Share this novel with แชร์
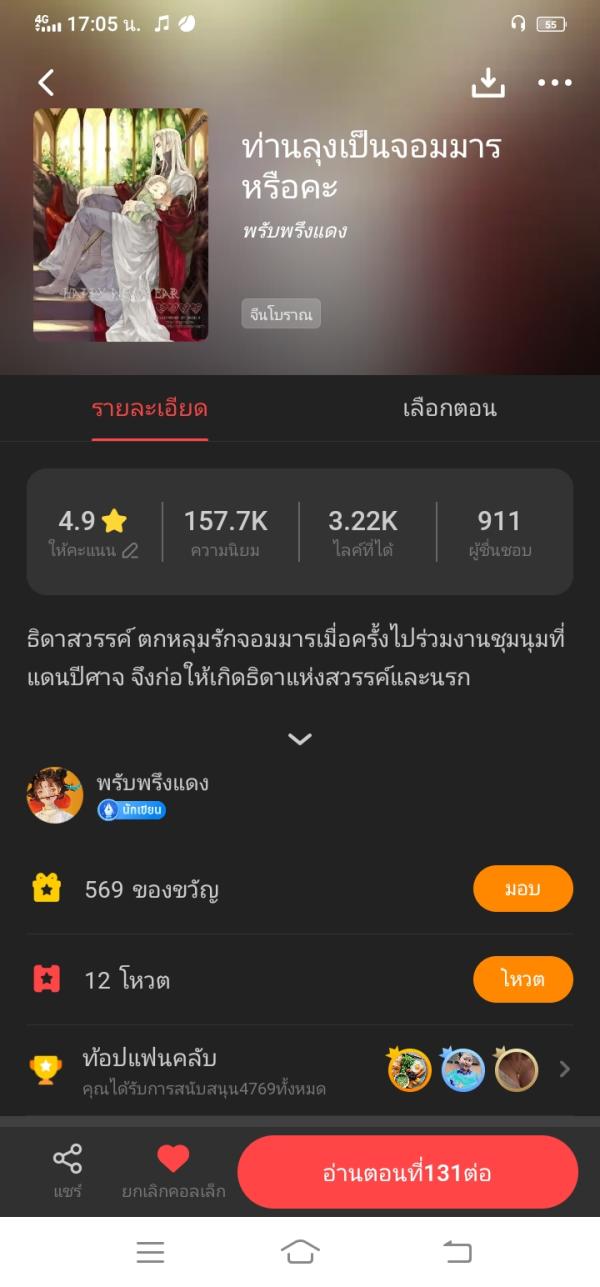600x1287 pixels. [x=67, y=1171]
